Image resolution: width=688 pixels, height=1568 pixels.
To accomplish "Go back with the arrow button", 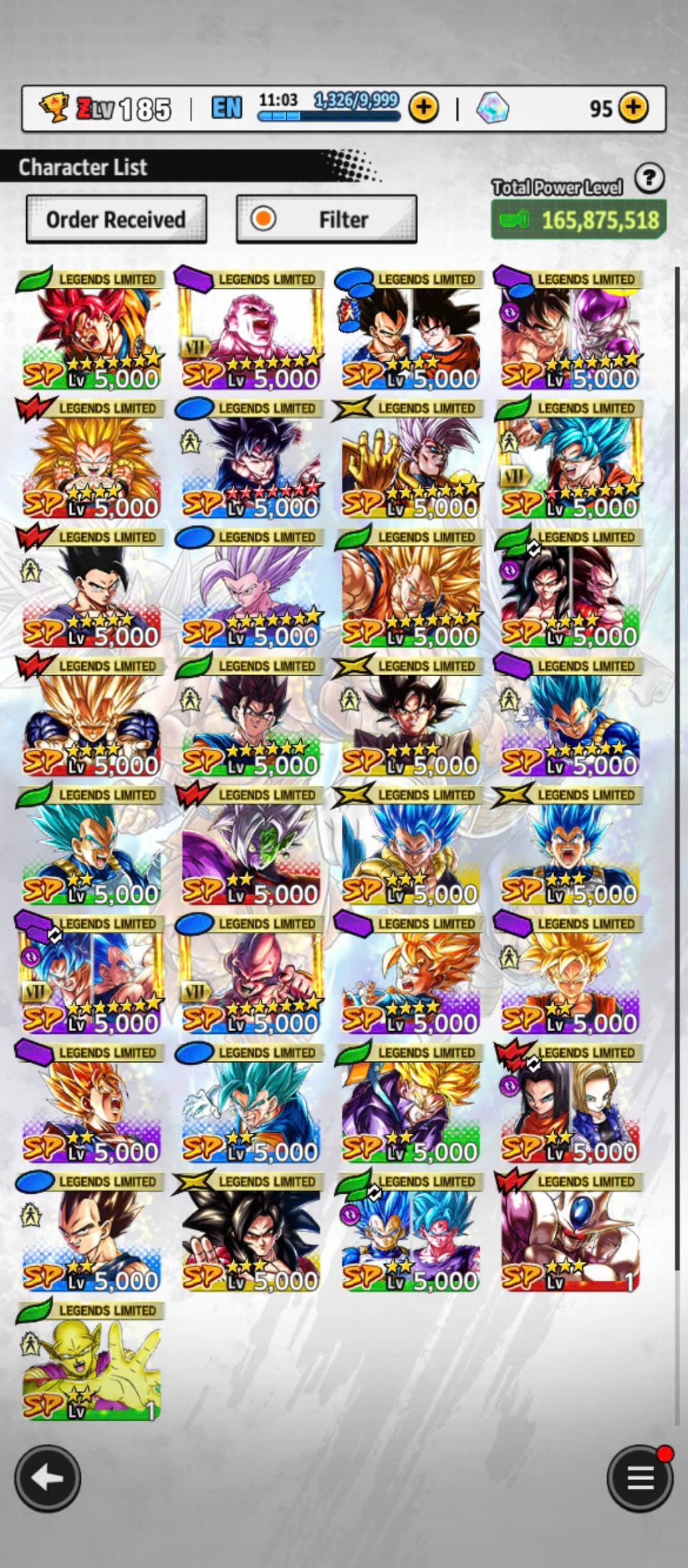I will click(x=48, y=1478).
